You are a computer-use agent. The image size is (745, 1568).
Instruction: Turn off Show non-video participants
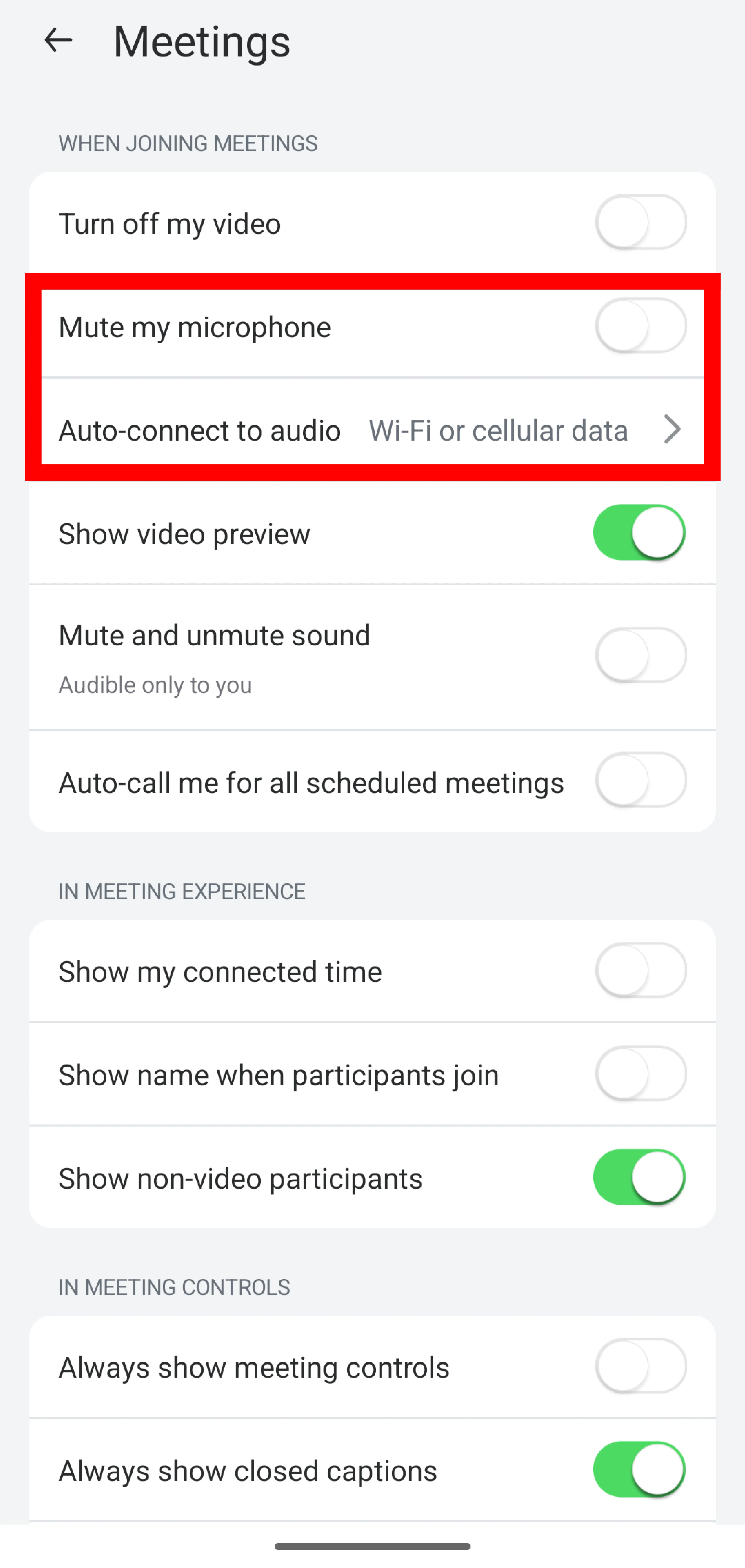click(639, 1177)
